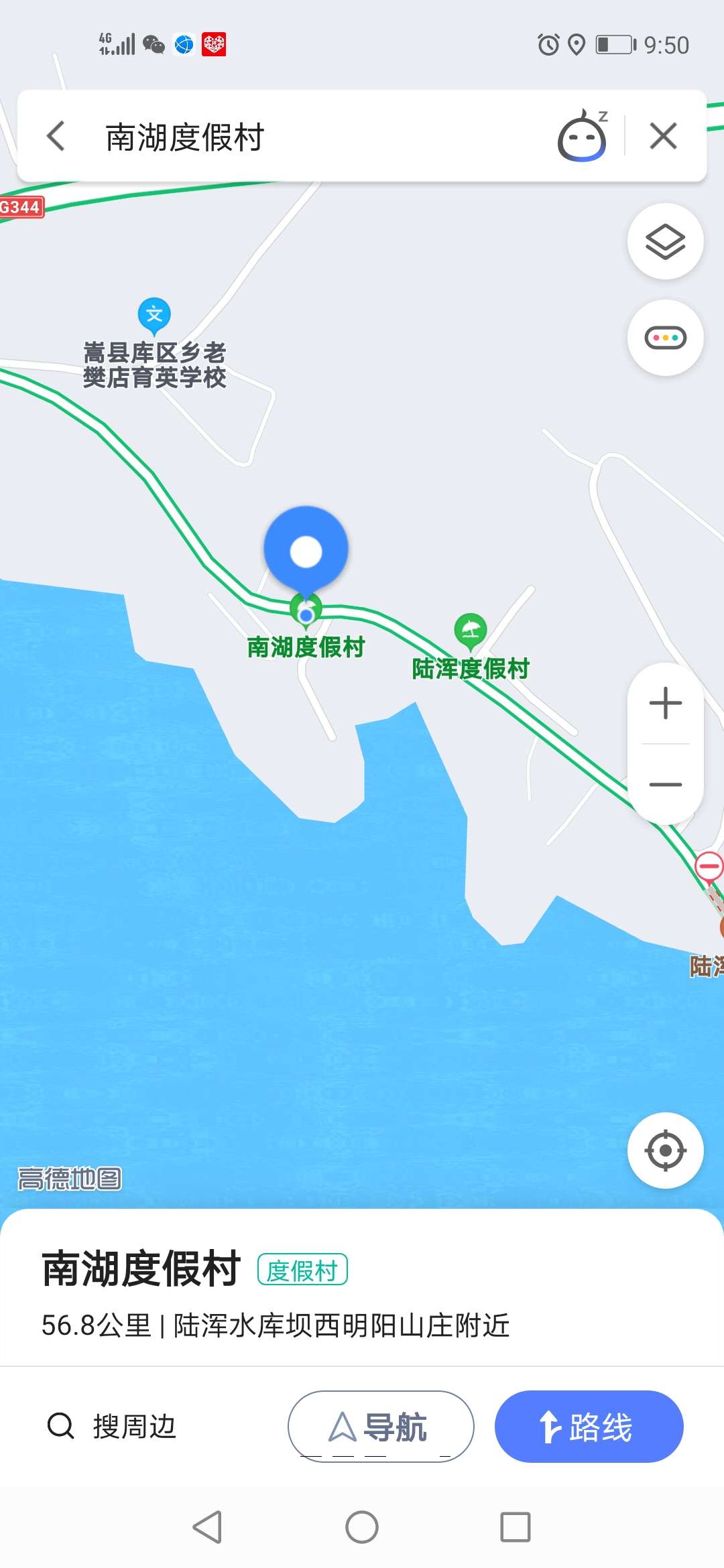Clear the search with the X
The width and height of the screenshot is (724, 1568).
[663, 136]
